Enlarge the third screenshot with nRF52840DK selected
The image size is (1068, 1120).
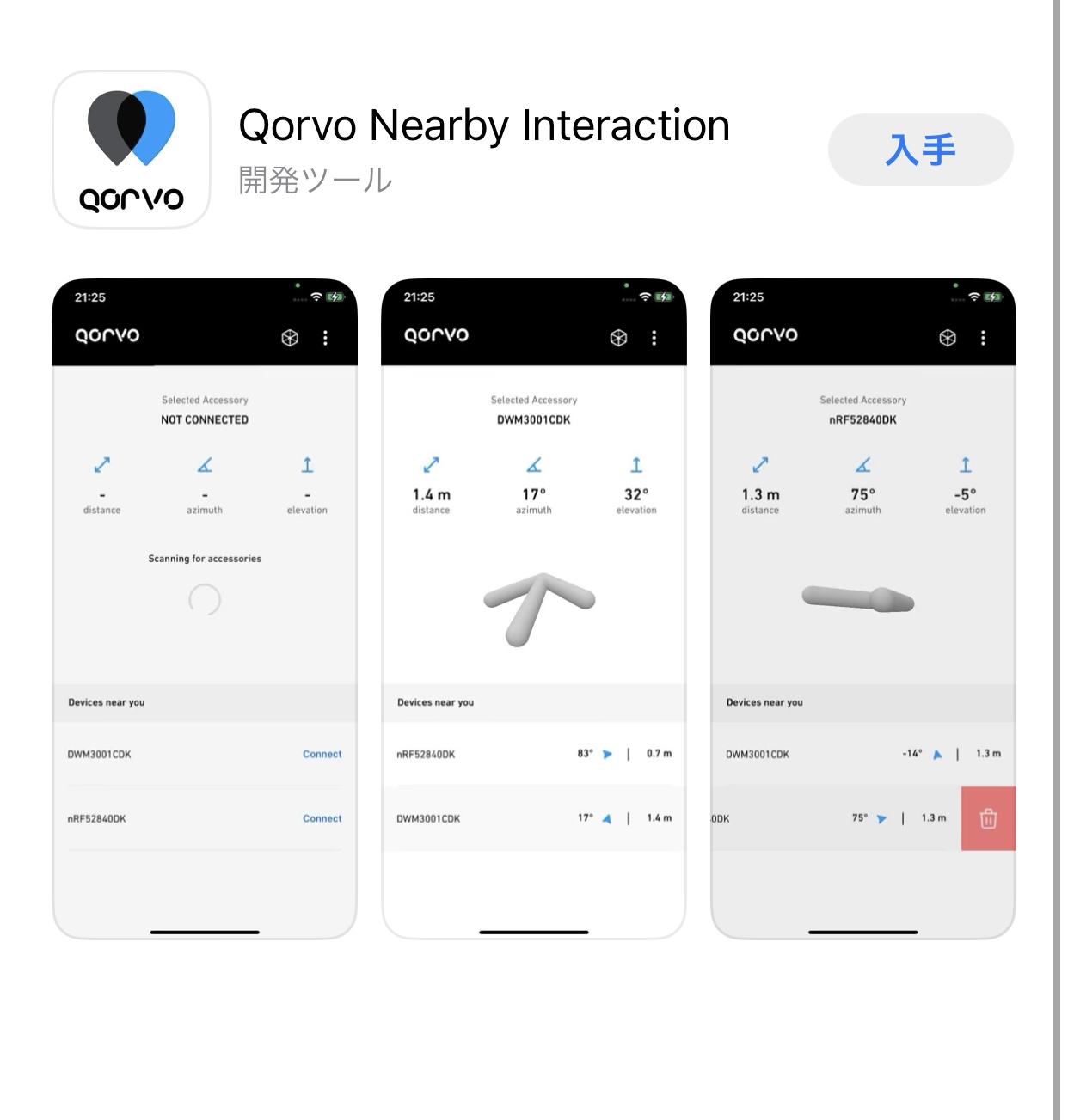coord(862,609)
